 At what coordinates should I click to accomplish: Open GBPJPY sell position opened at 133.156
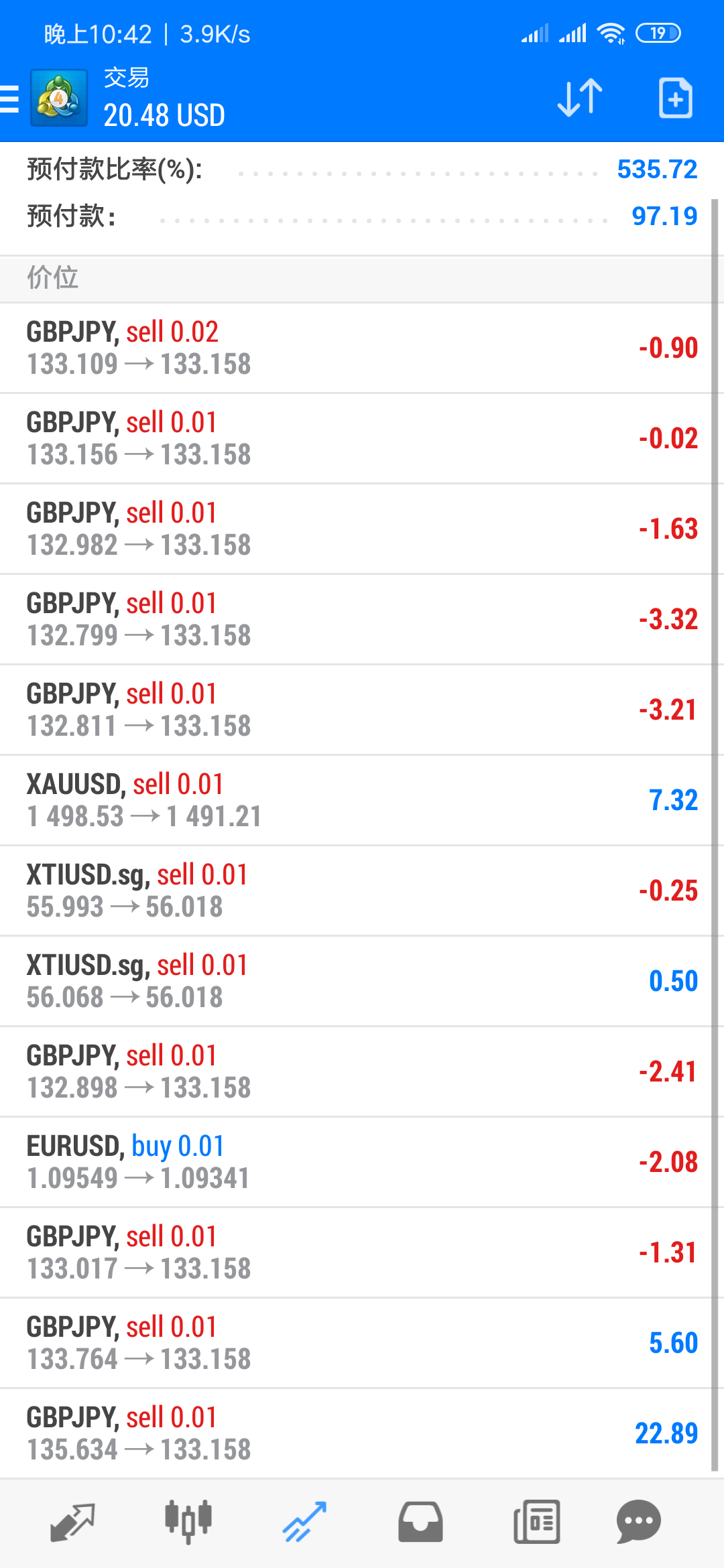[x=362, y=438]
